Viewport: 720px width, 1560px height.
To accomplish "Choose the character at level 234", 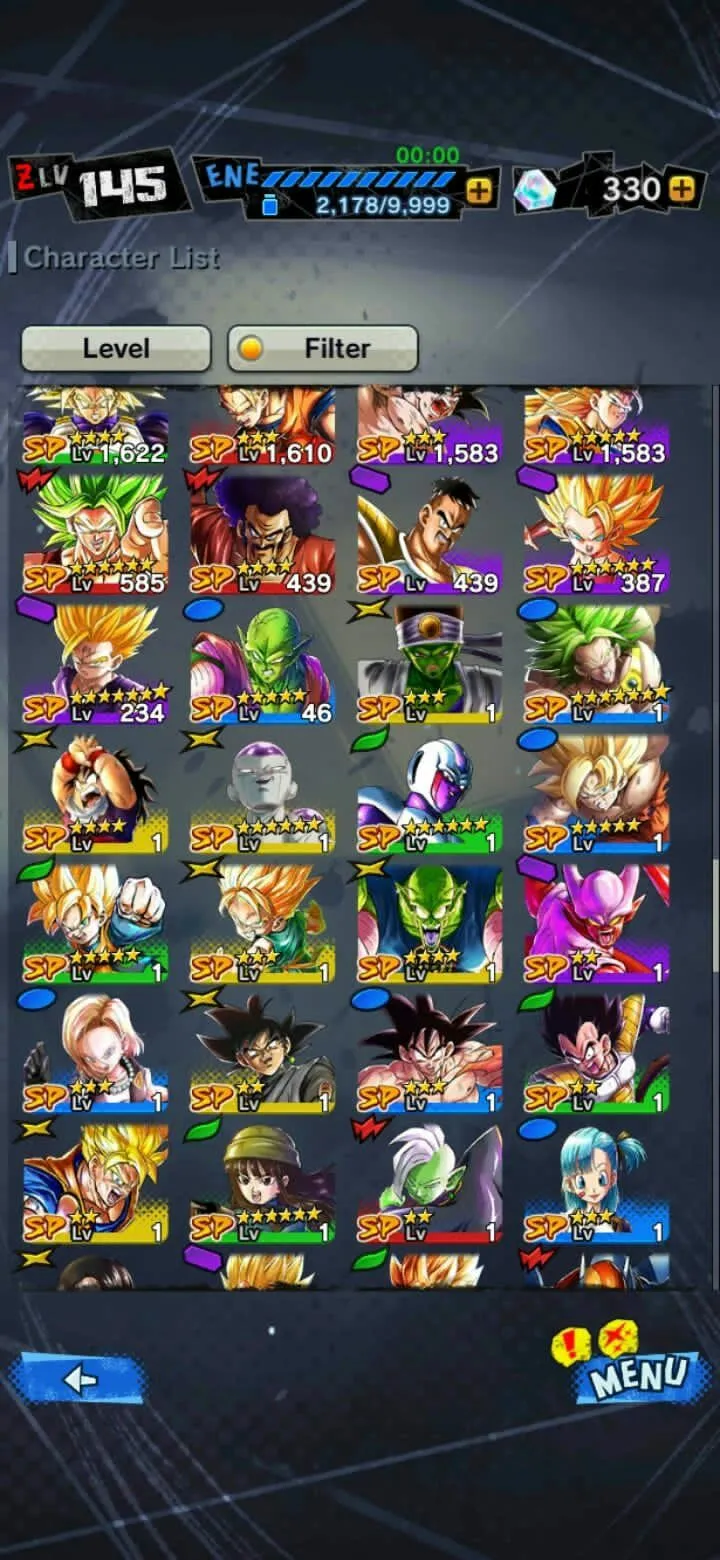I will (96, 663).
